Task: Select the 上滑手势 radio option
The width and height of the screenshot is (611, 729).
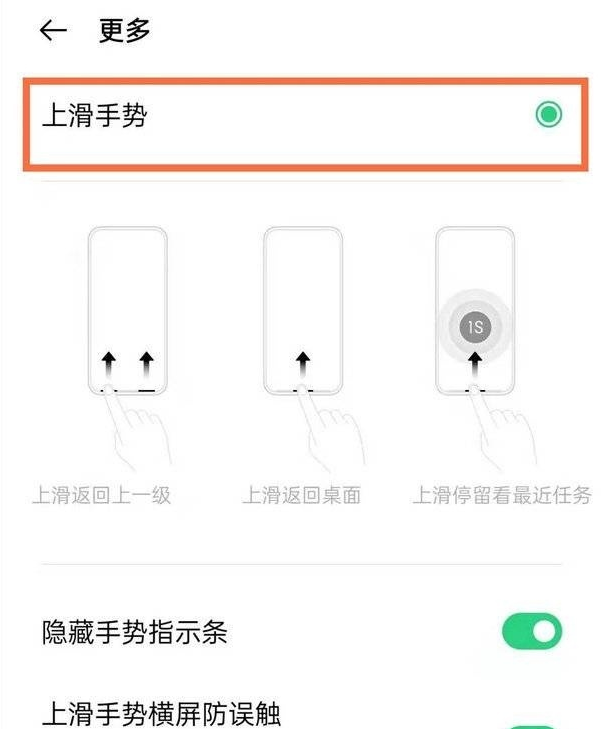Action: click(547, 115)
